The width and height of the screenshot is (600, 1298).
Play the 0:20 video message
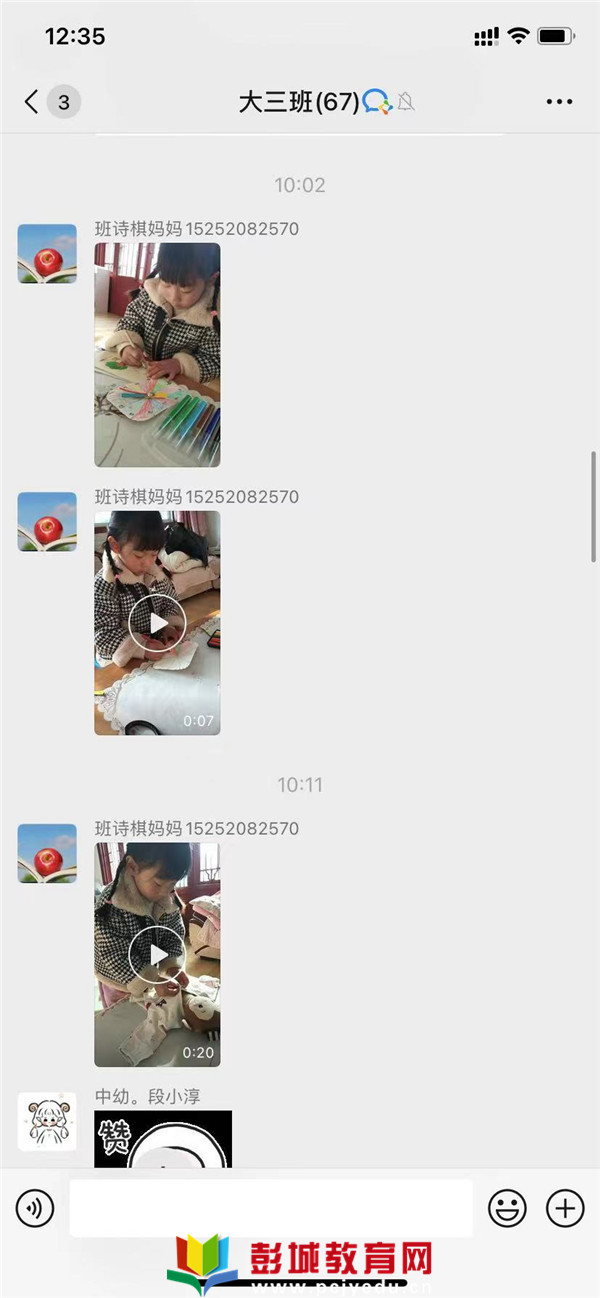[x=157, y=954]
